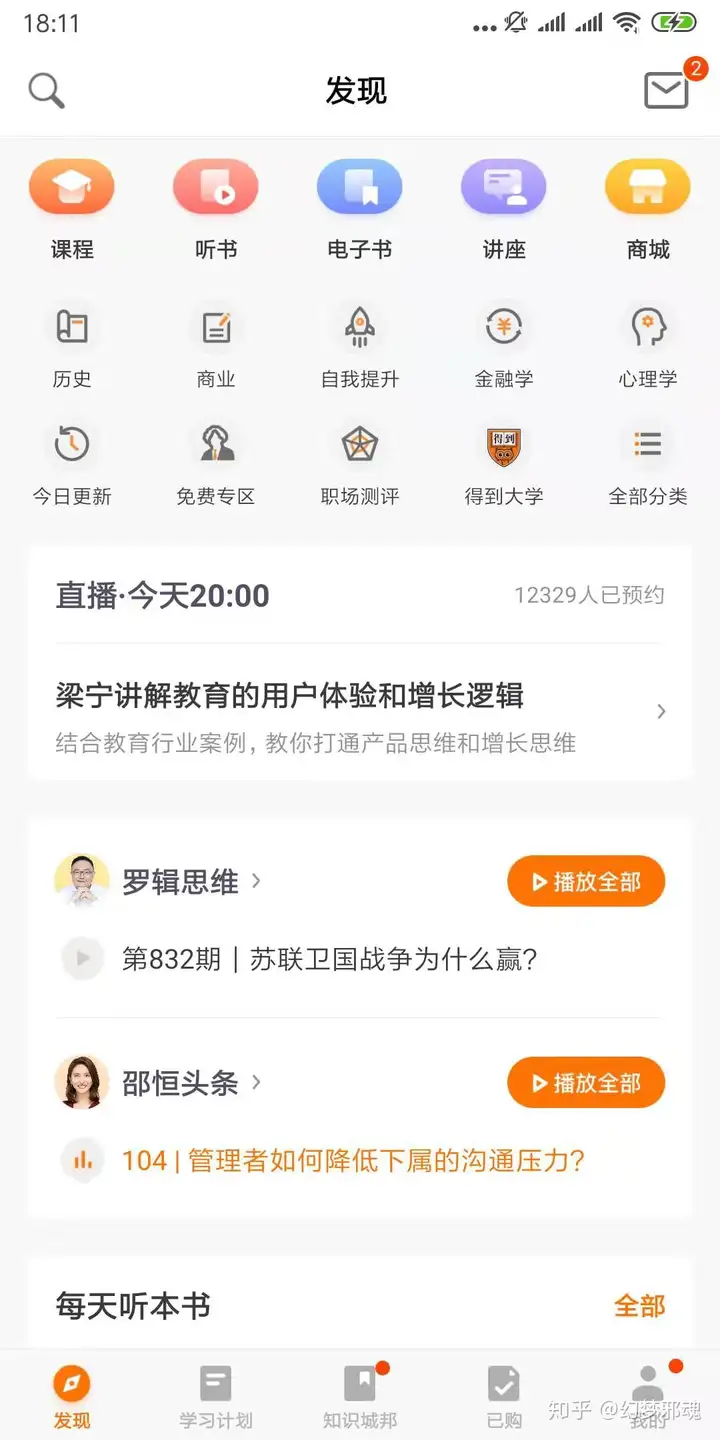
Task: Play all episodes of 邵恒头条
Action: pos(586,1083)
